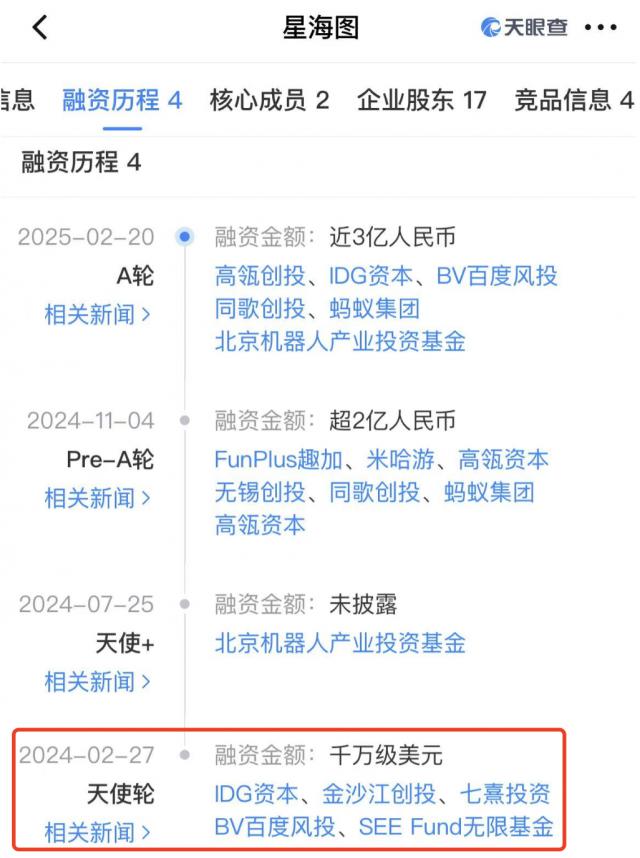Open investor 无锡创投
The width and height of the screenshot is (640, 858).
pos(260,492)
